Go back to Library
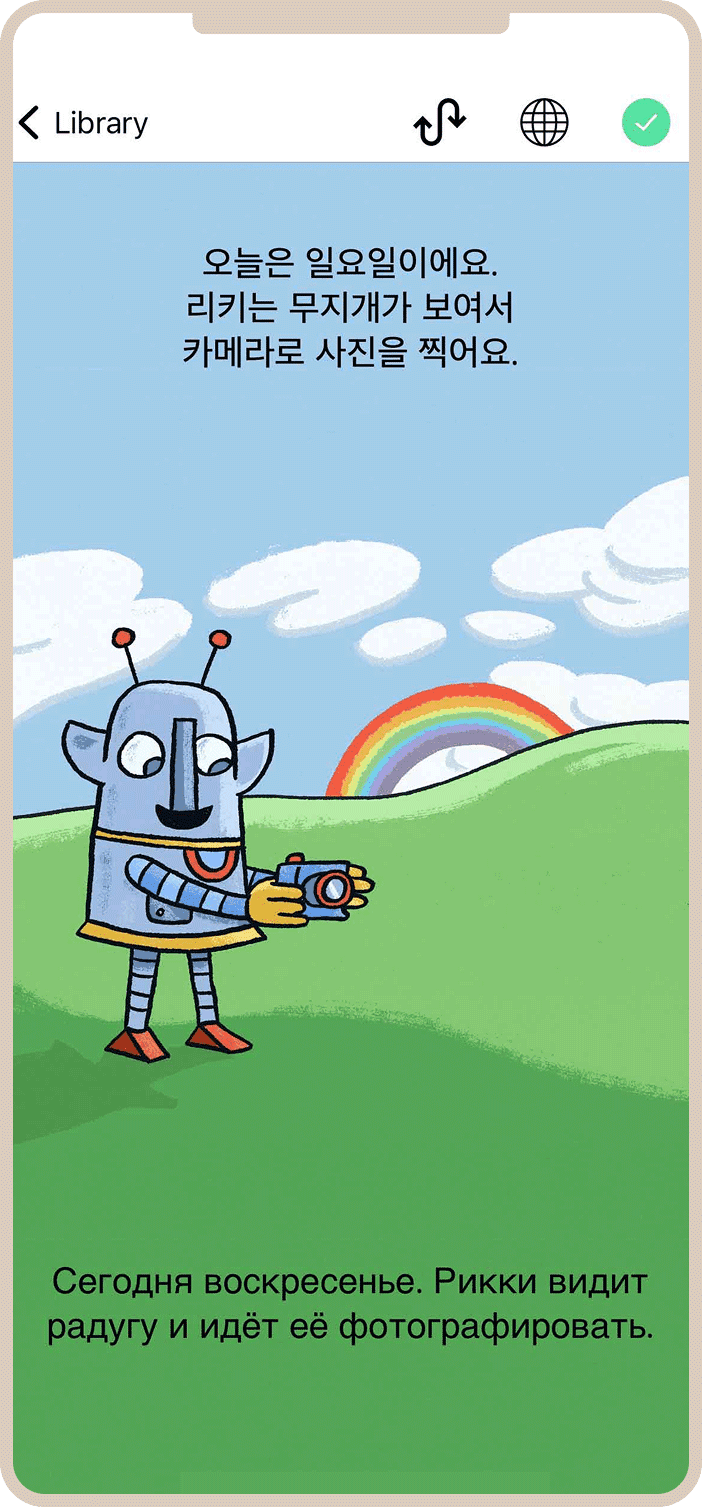702x1507 pixels. [x=82, y=123]
